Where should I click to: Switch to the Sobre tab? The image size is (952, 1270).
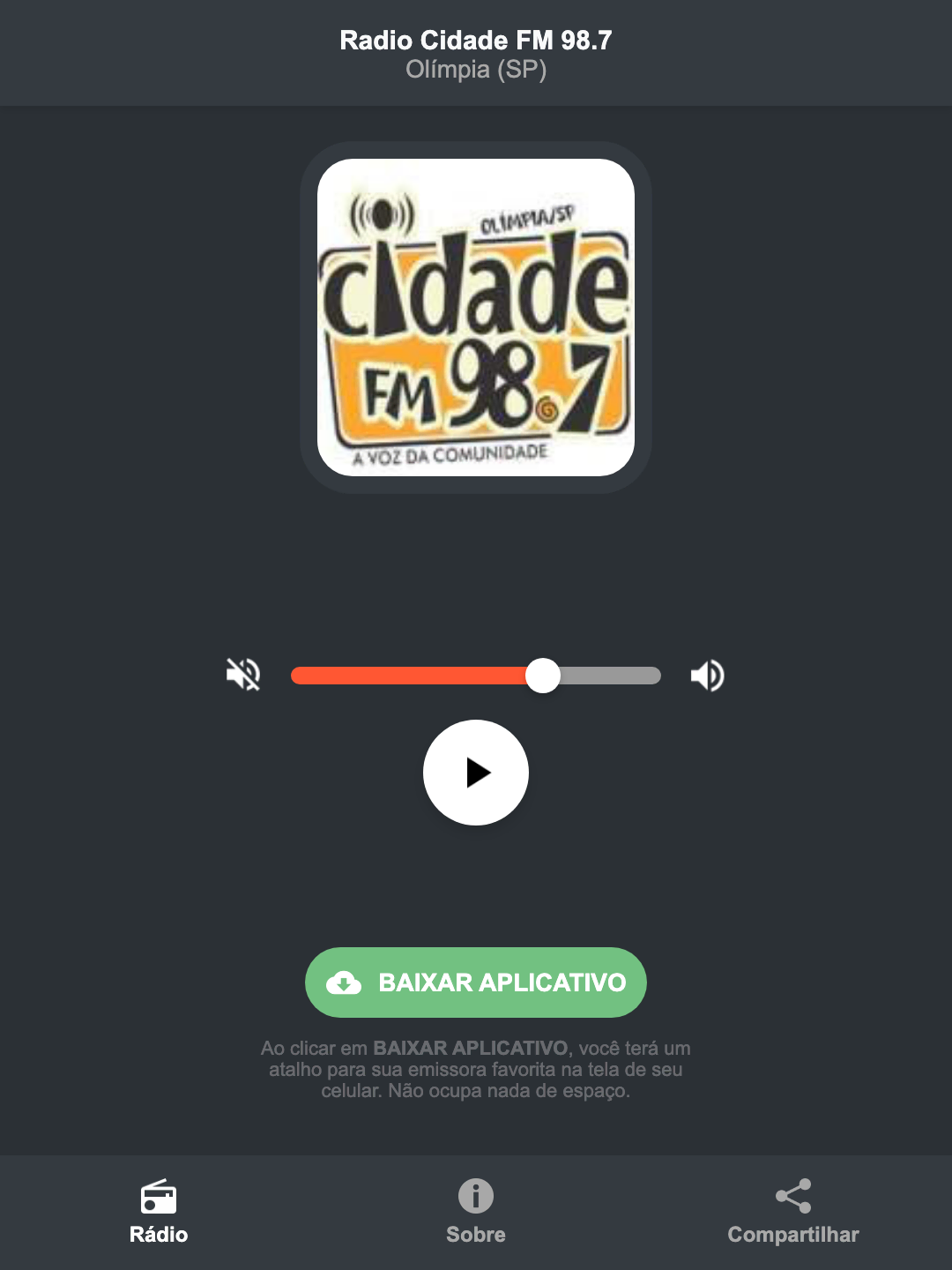click(475, 1217)
